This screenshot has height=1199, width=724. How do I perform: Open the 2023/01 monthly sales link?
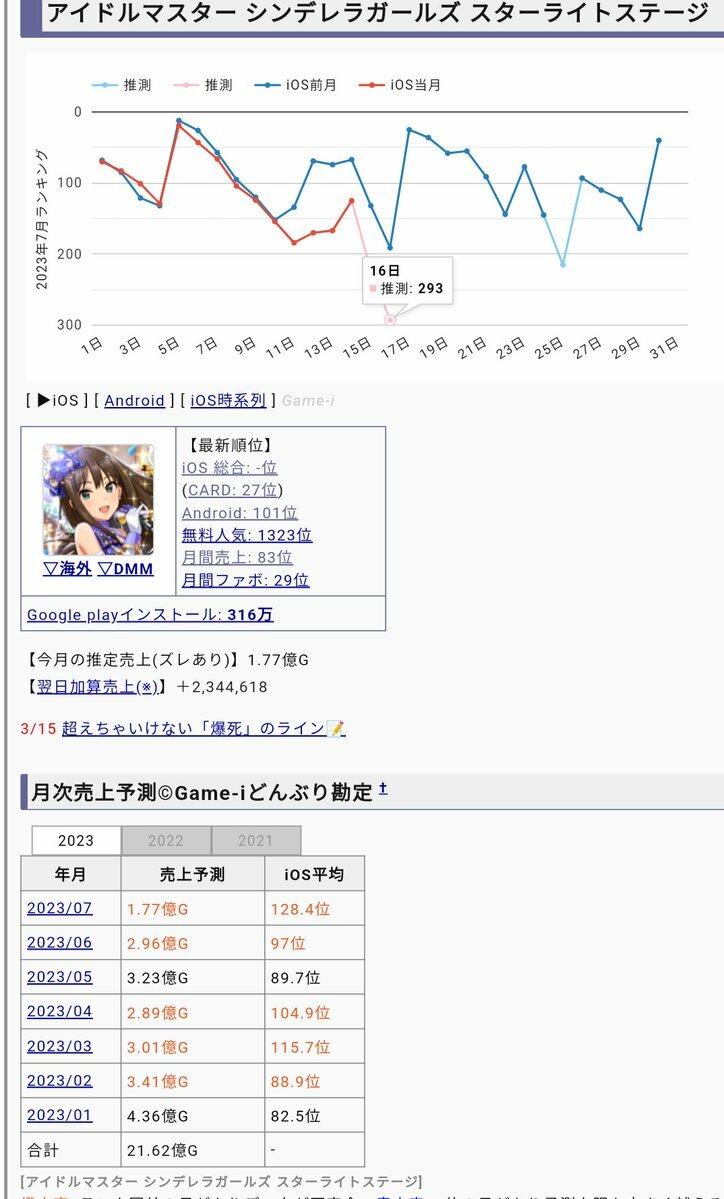(60, 1115)
